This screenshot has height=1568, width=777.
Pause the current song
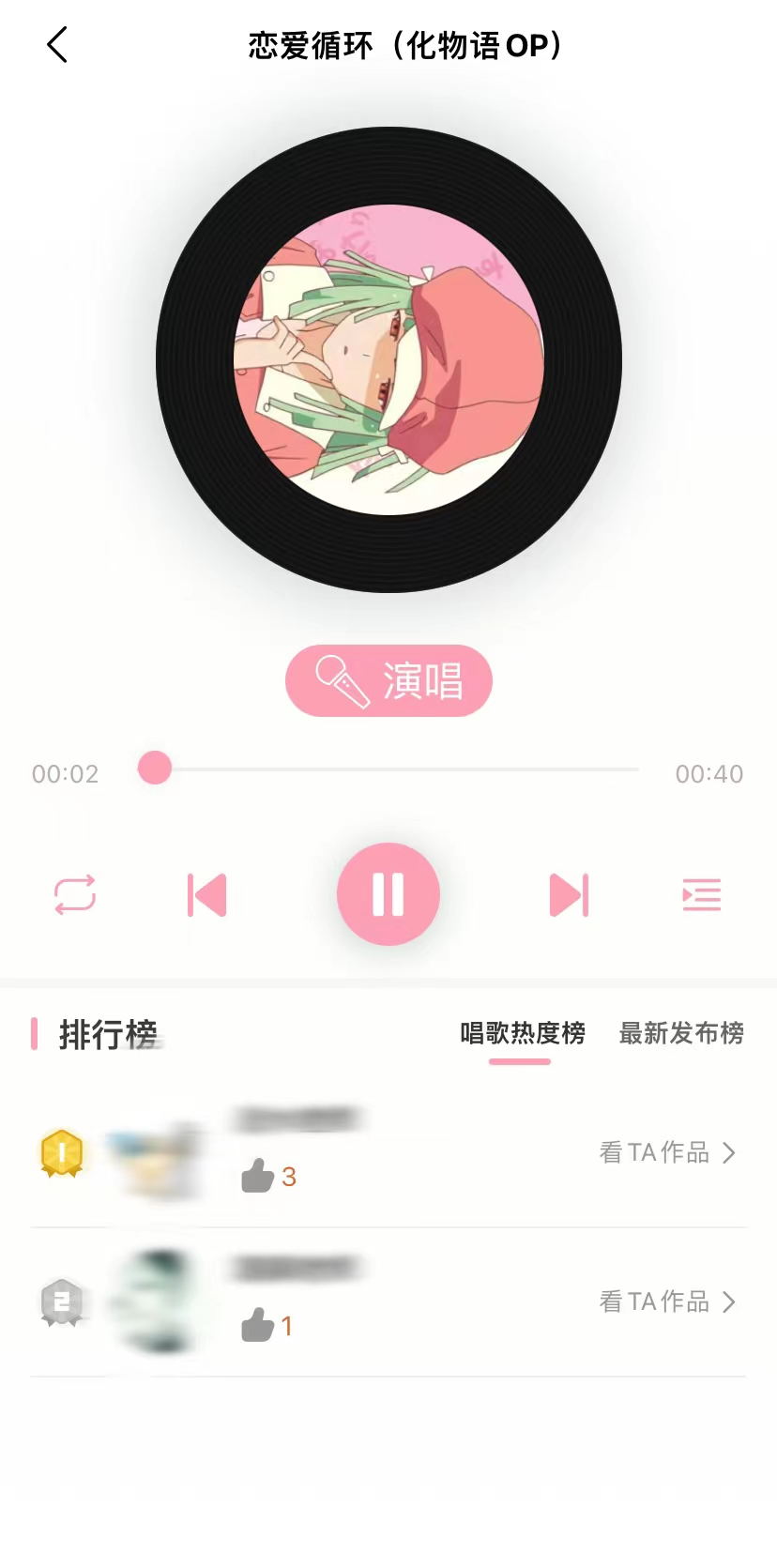tap(388, 894)
